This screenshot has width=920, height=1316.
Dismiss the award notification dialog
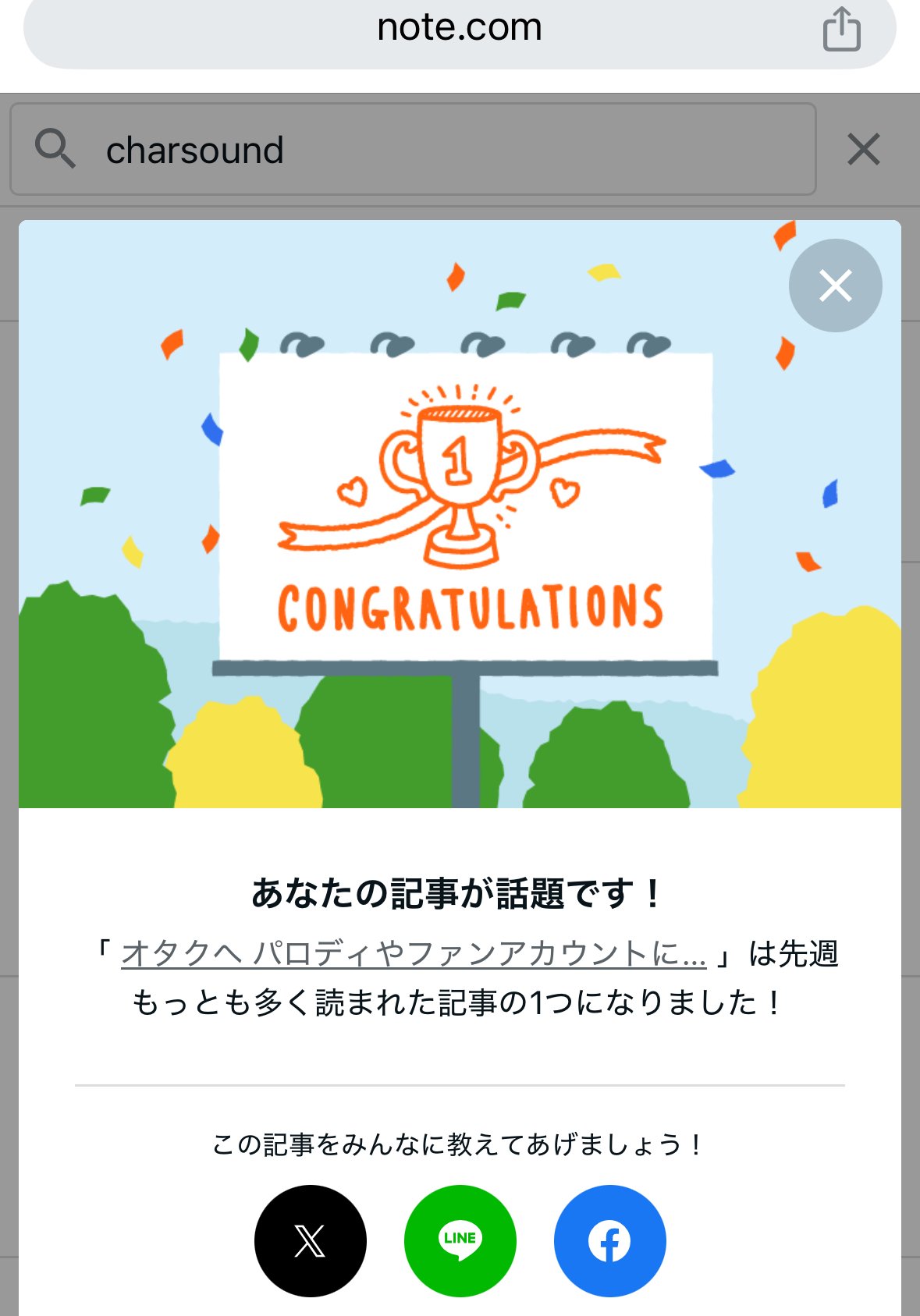835,286
